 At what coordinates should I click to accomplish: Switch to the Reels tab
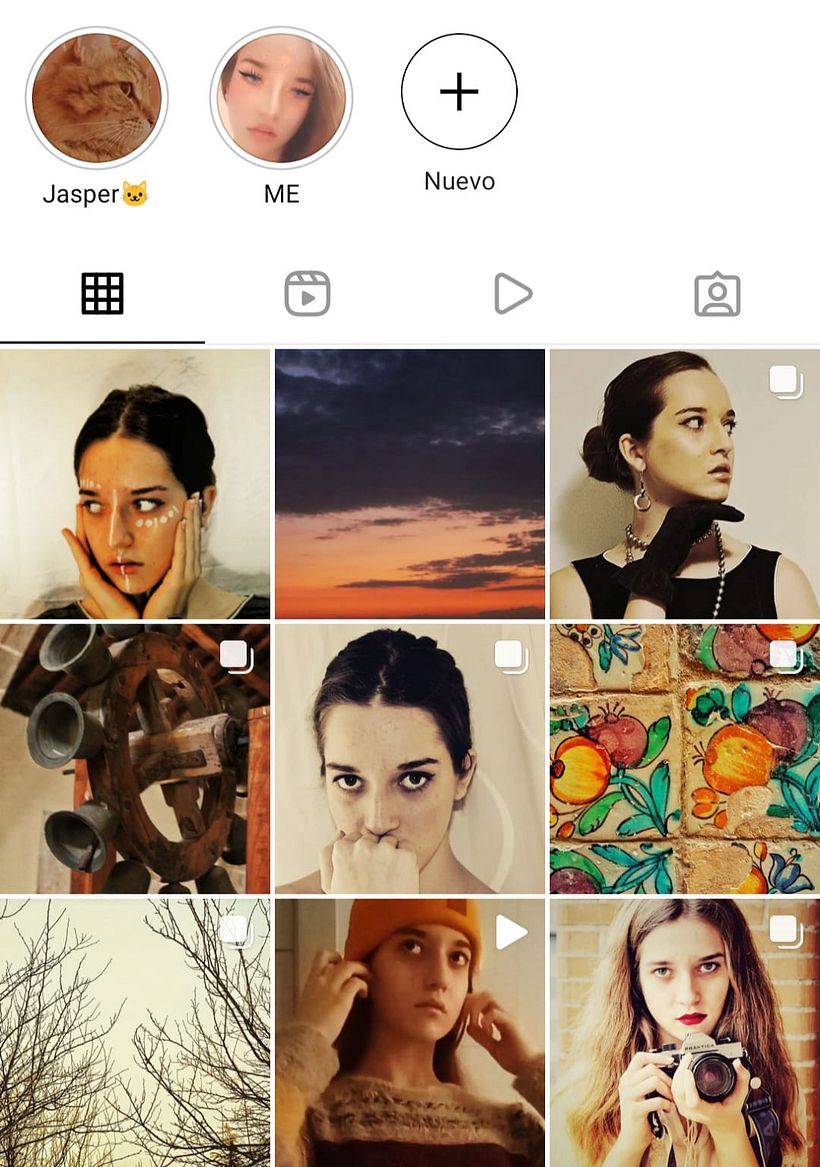tap(307, 294)
